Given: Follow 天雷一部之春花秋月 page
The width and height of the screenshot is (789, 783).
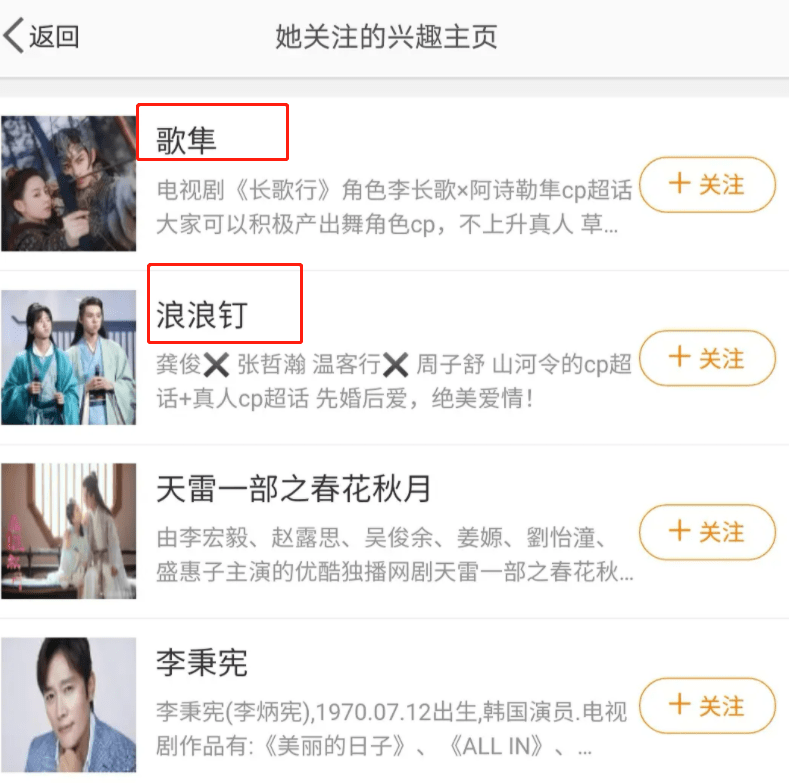Looking at the screenshot, I should click(x=707, y=532).
